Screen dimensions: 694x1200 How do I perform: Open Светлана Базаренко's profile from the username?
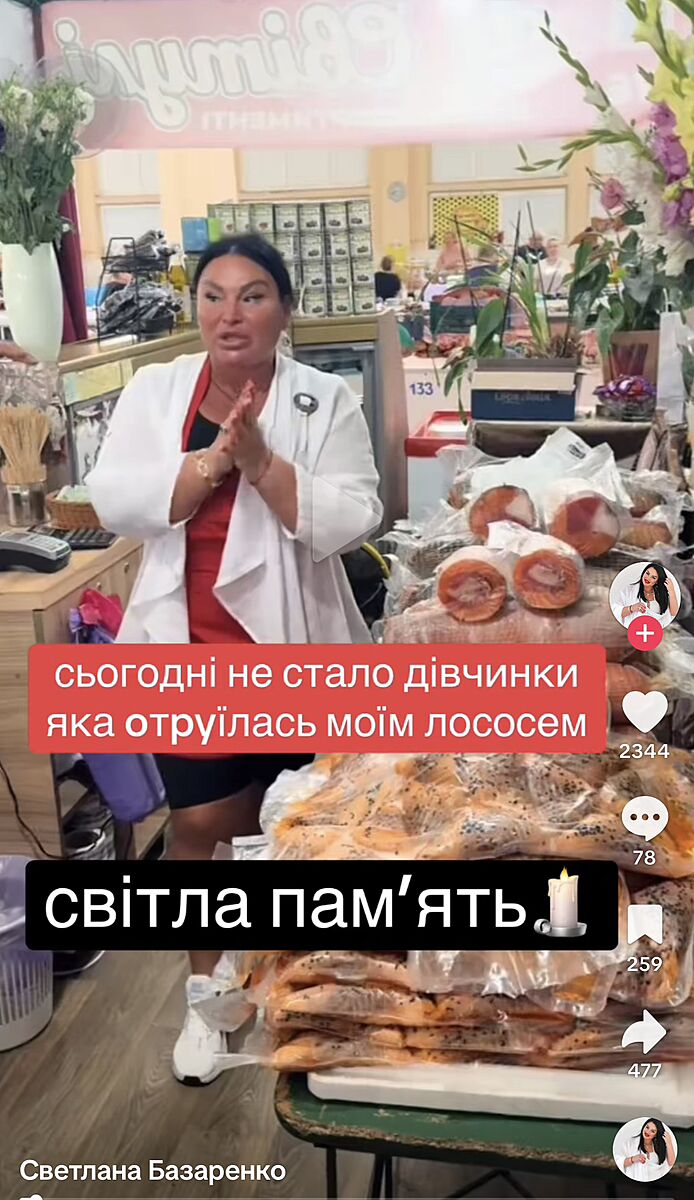tap(153, 1171)
